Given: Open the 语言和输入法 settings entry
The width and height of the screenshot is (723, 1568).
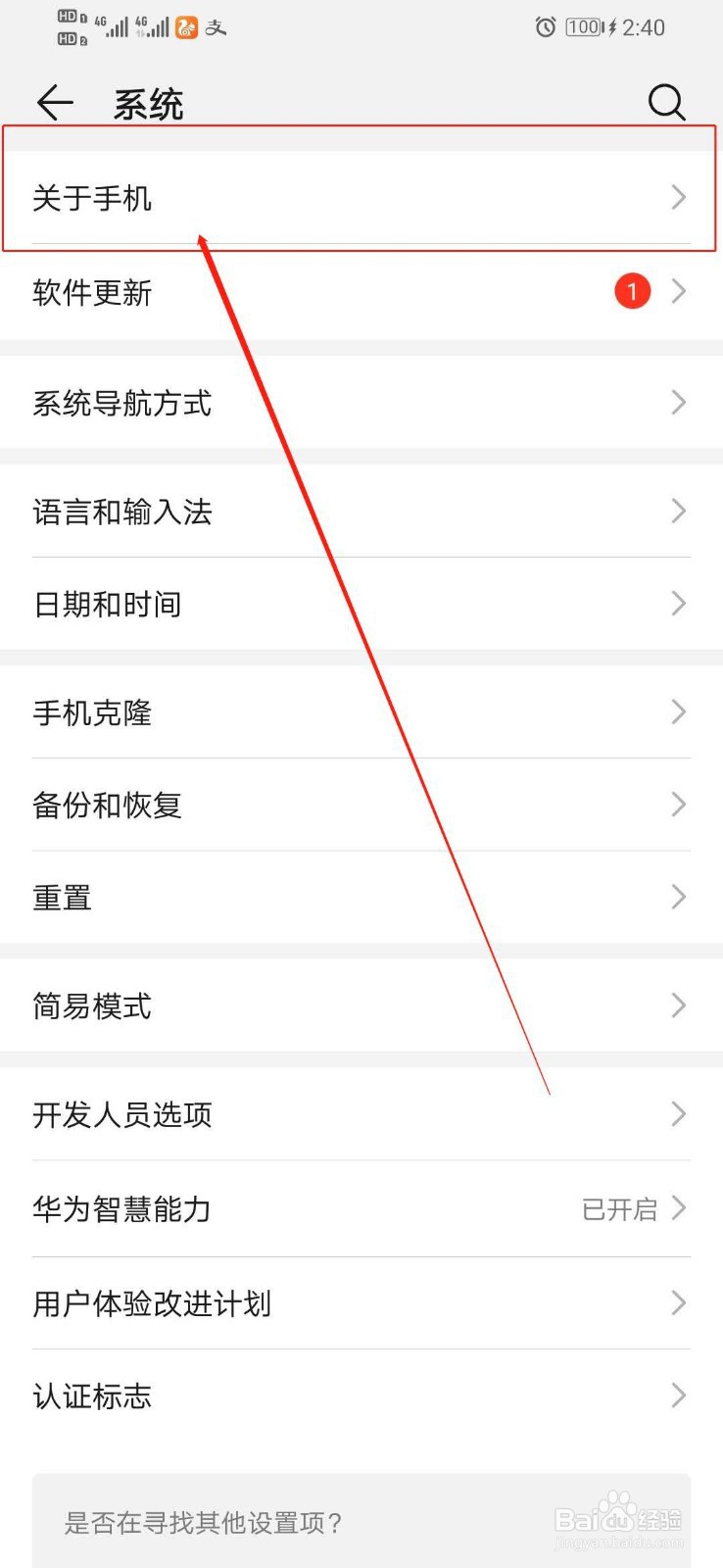Looking at the screenshot, I should [x=361, y=511].
